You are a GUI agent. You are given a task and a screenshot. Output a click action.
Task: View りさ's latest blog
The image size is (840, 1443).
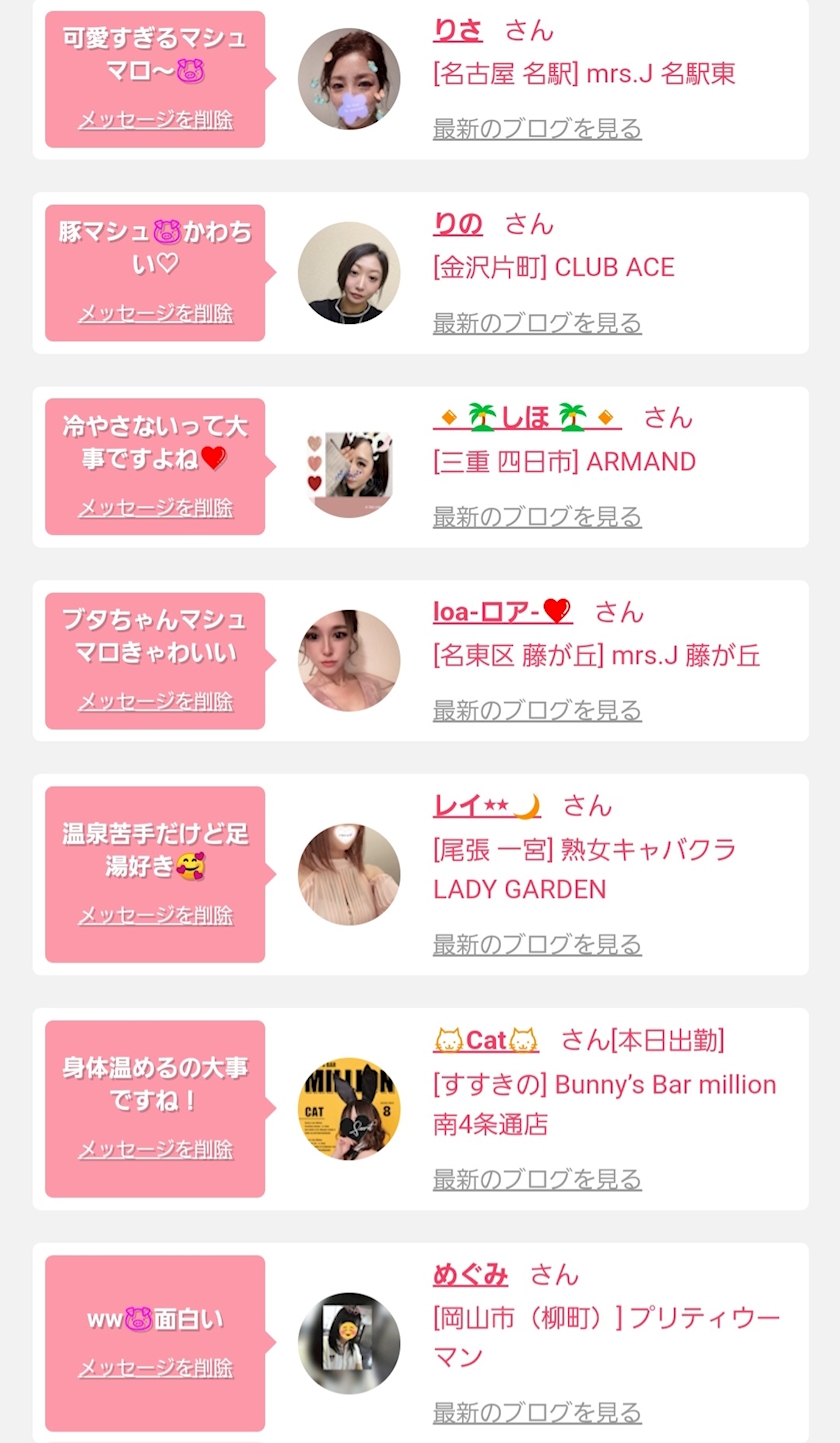tap(537, 128)
